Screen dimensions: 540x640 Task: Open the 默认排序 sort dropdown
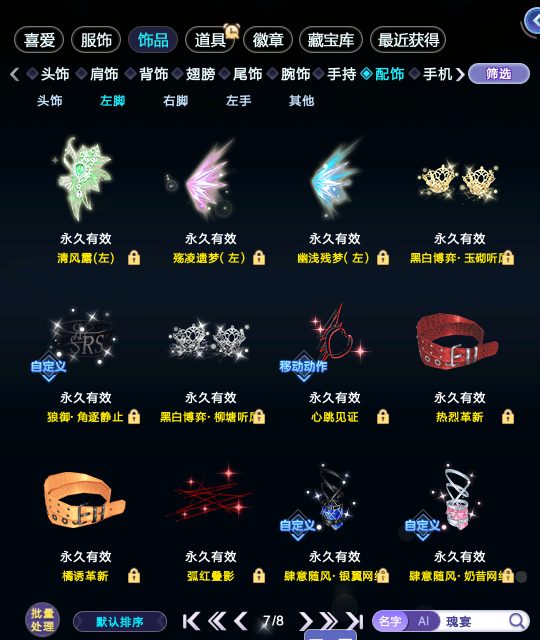120,622
